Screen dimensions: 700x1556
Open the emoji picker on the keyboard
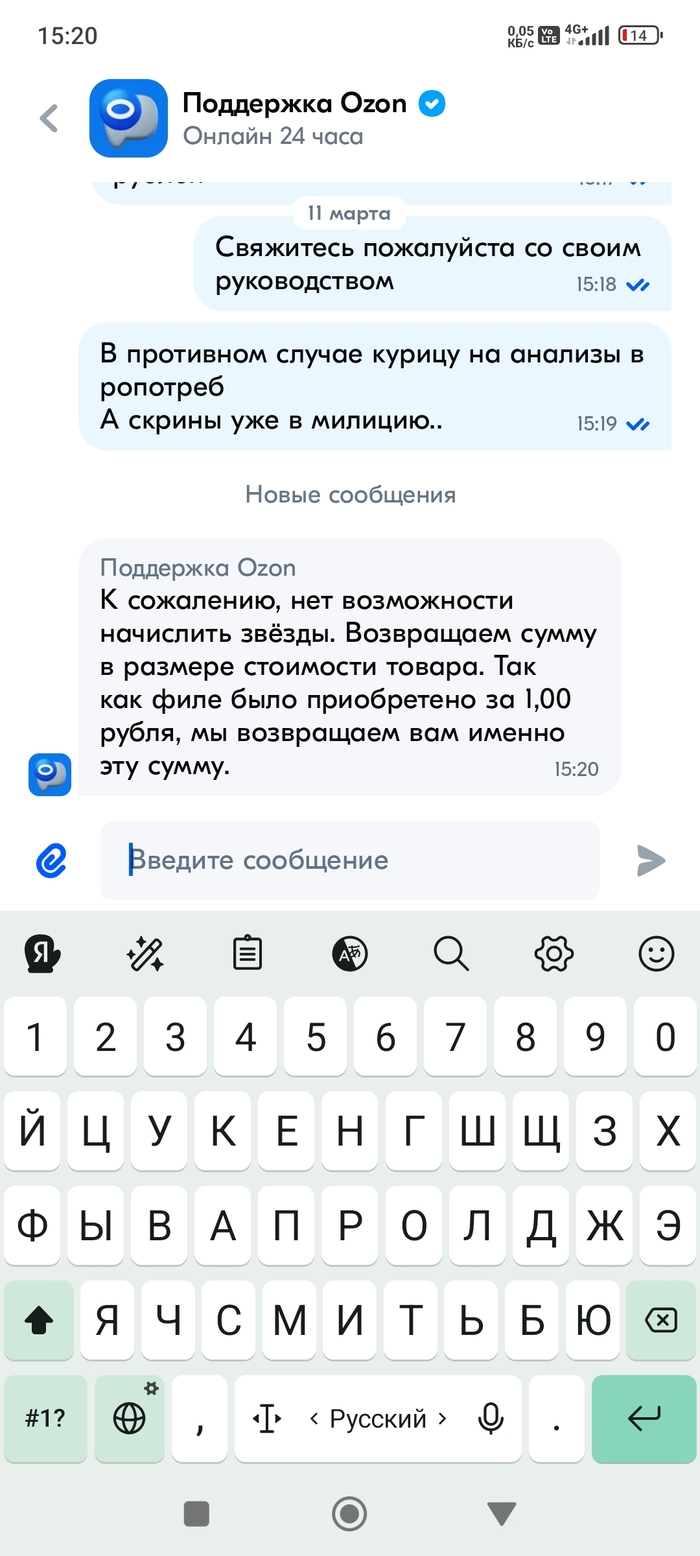coord(656,953)
